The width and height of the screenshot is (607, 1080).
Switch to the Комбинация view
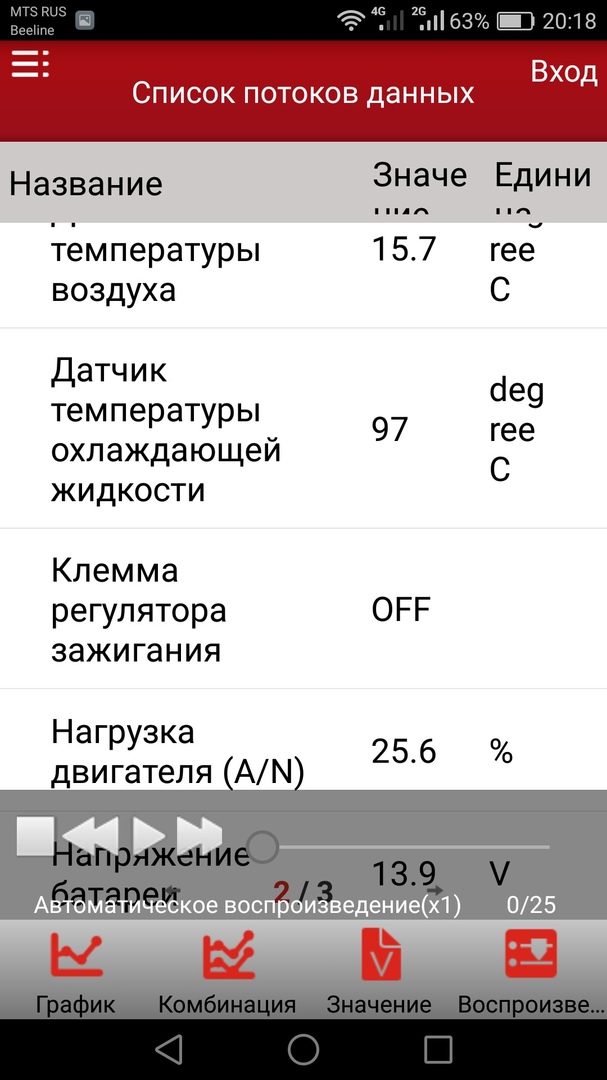point(227,970)
